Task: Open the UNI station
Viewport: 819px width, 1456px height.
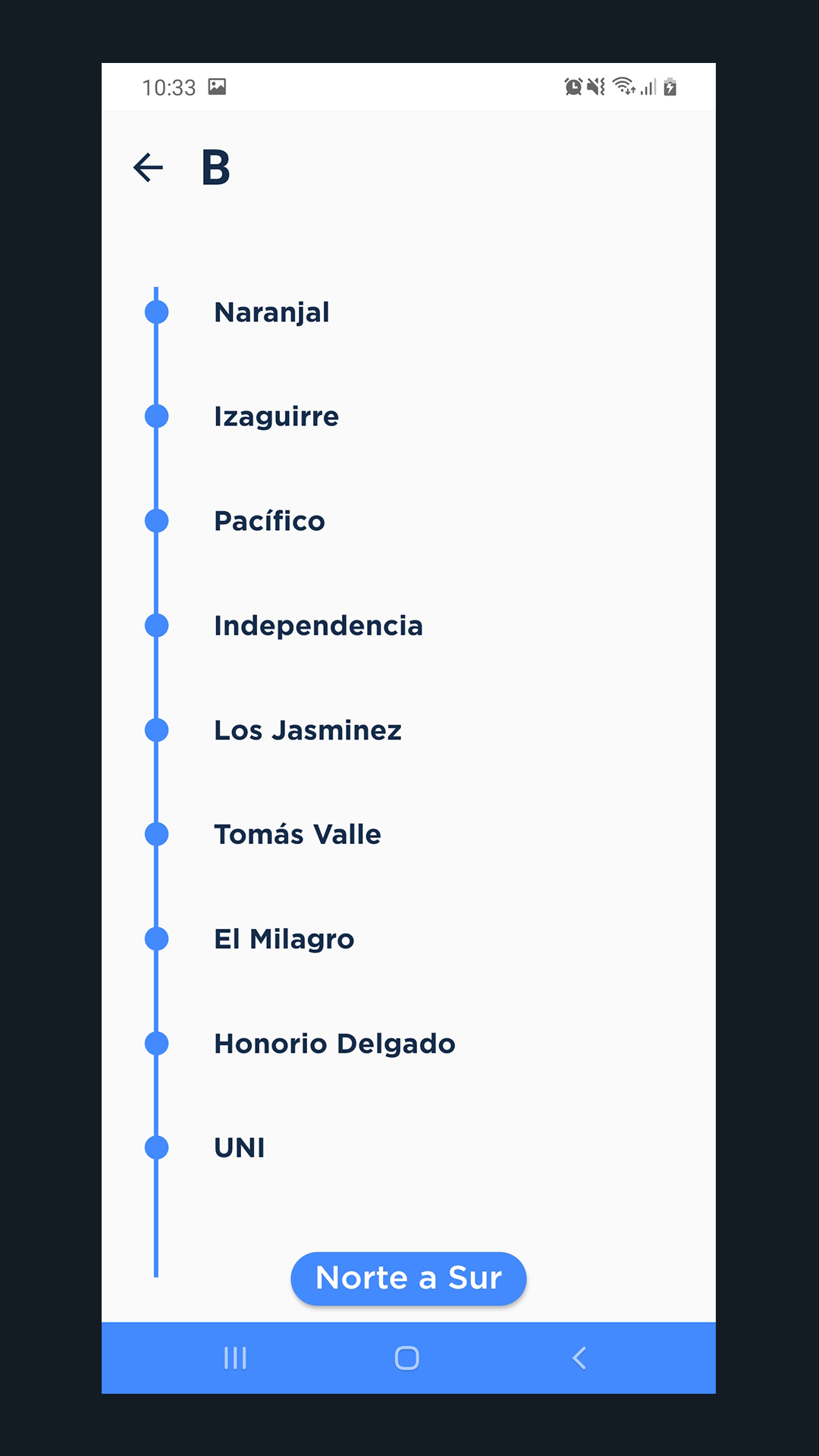Action: pyautogui.click(x=240, y=1148)
